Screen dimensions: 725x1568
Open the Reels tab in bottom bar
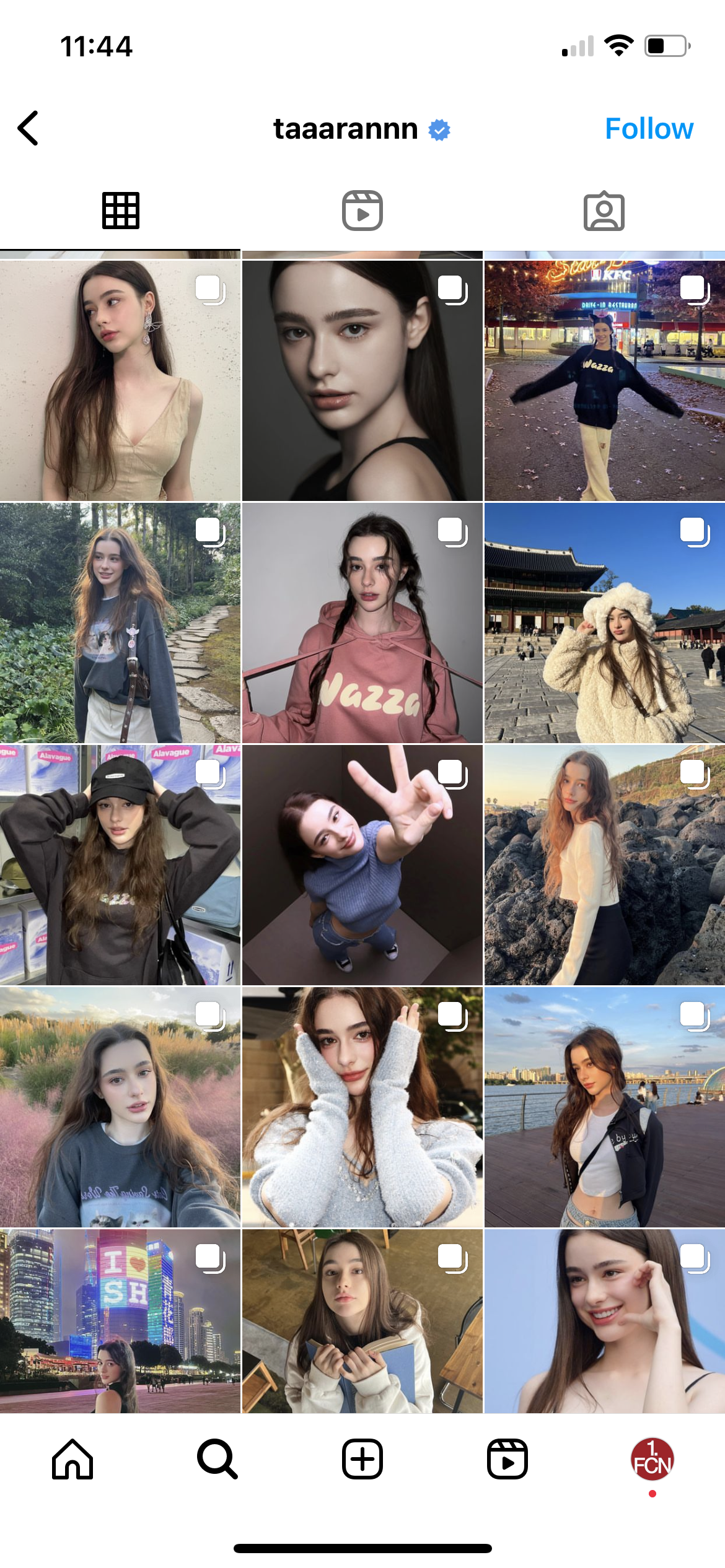(507, 1459)
